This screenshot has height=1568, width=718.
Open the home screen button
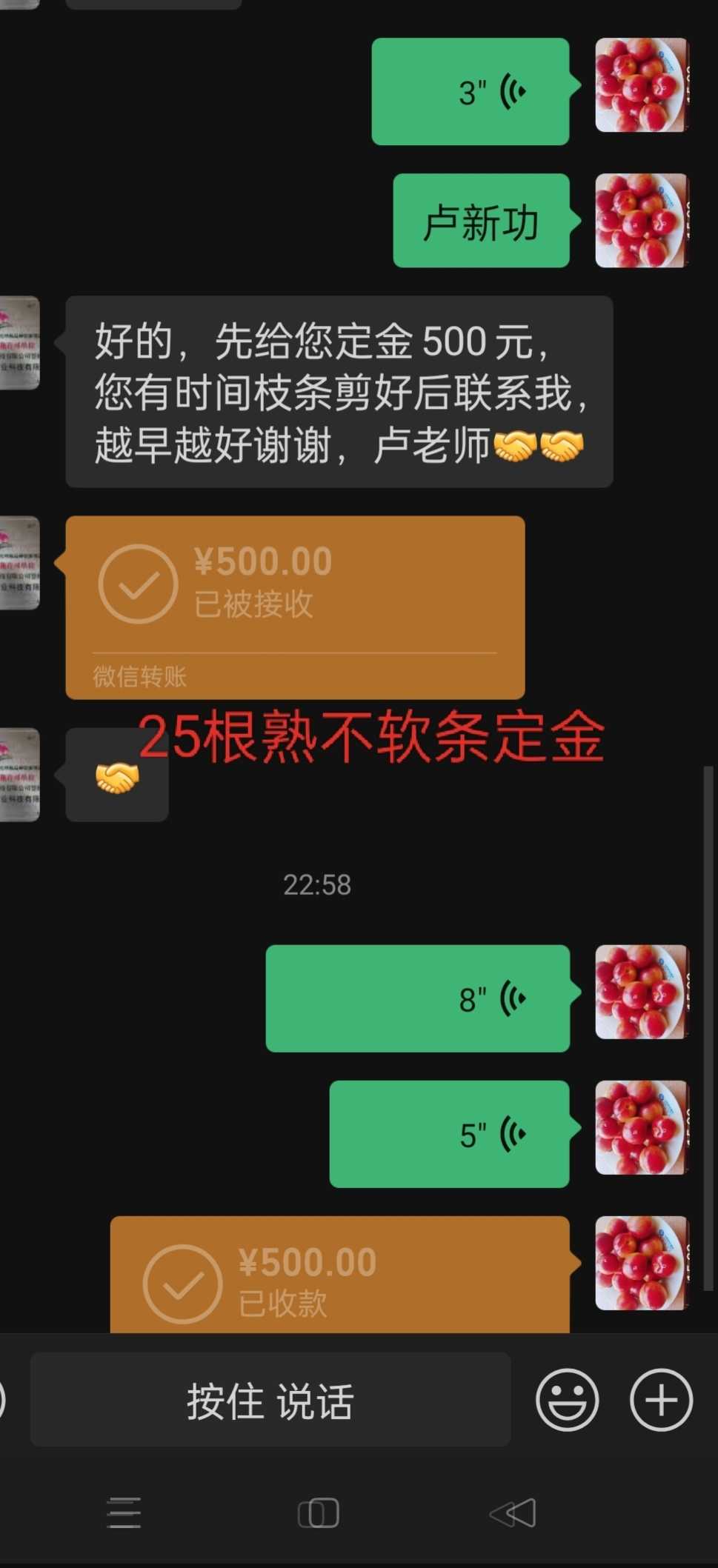coord(318,1513)
